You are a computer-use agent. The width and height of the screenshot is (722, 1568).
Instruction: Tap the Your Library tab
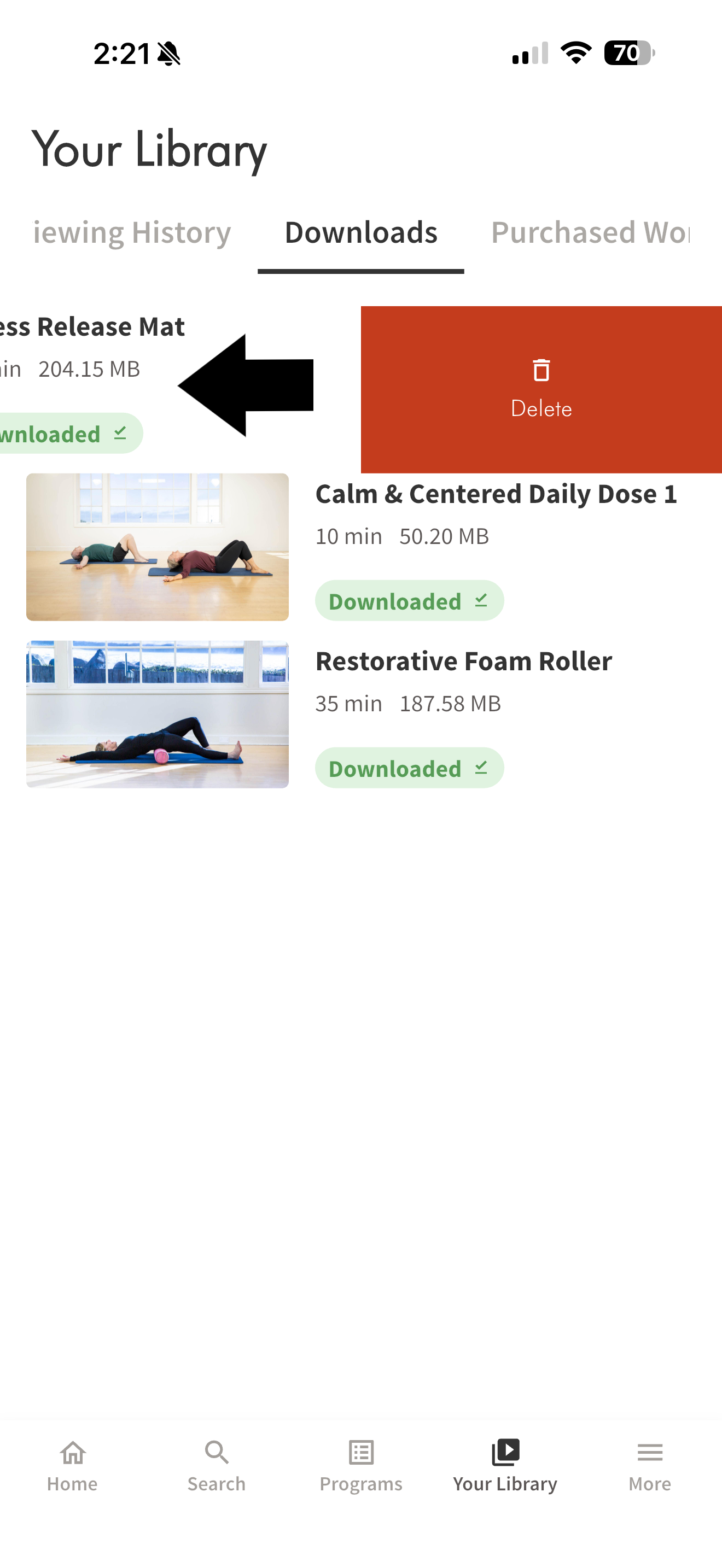click(505, 1466)
